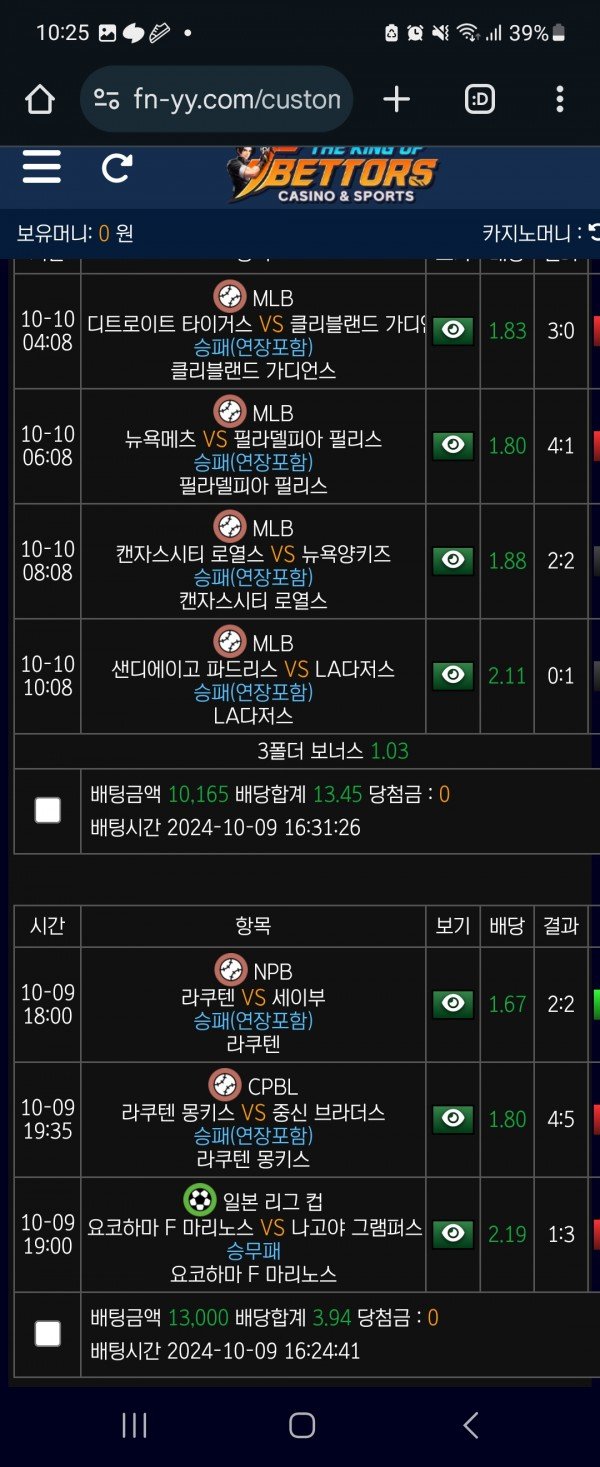Go to the browser home page

39,99
